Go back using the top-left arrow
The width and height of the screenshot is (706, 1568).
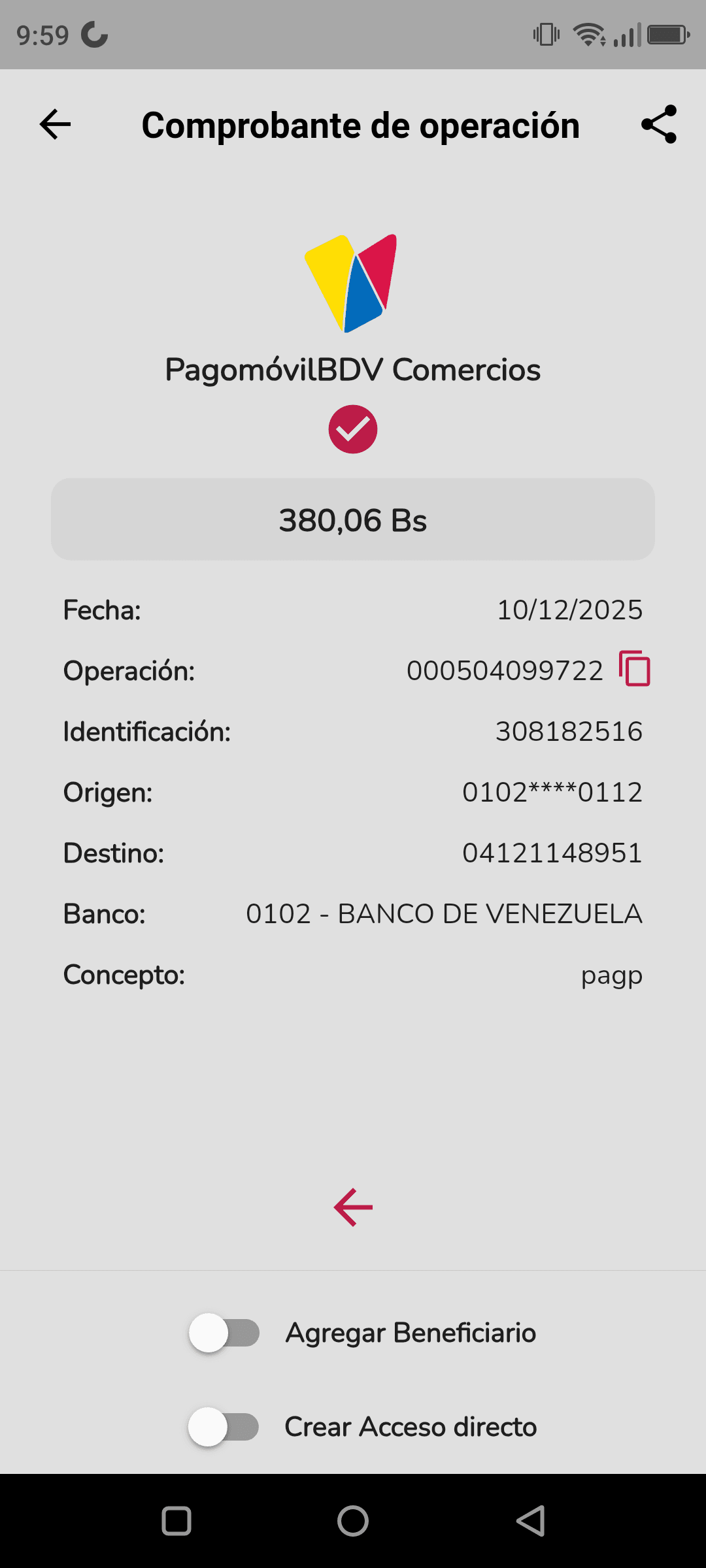click(x=55, y=124)
